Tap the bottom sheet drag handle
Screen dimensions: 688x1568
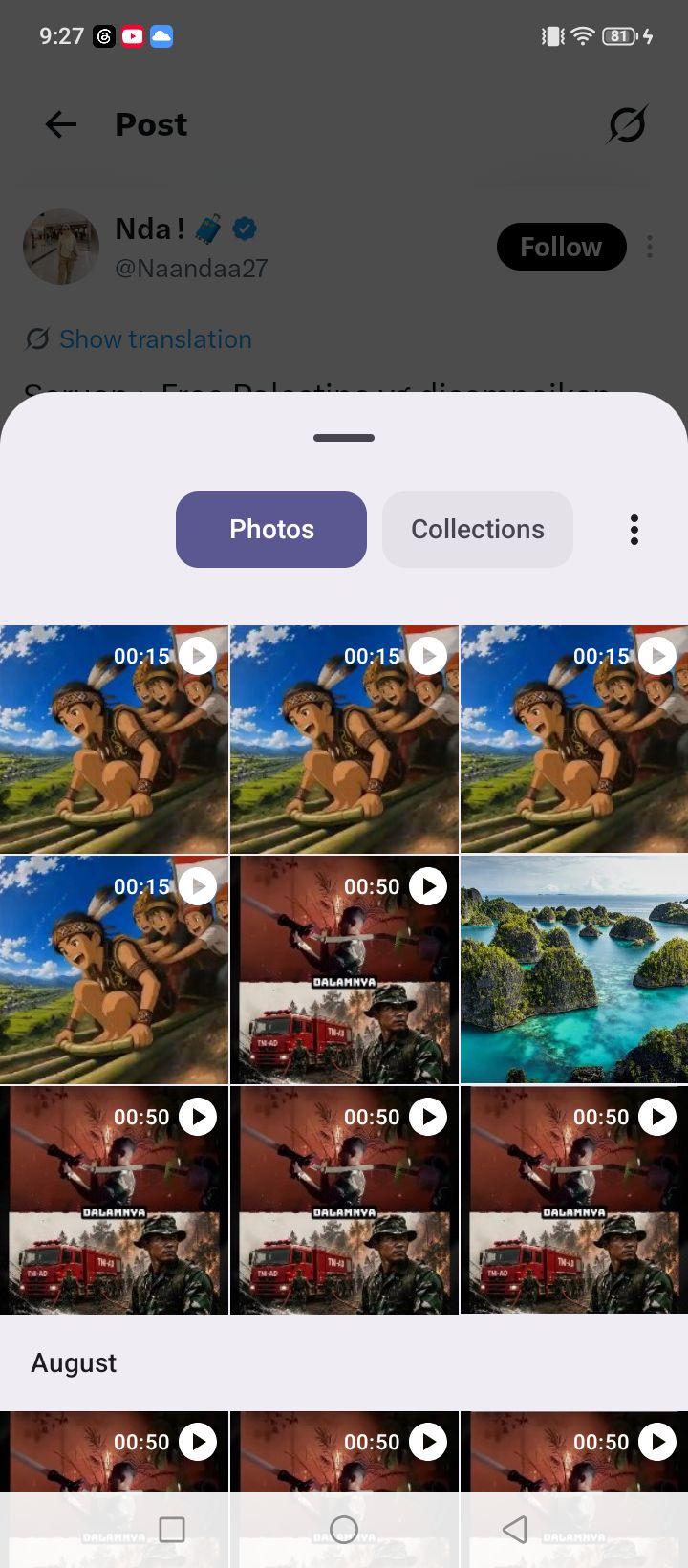[x=344, y=438]
